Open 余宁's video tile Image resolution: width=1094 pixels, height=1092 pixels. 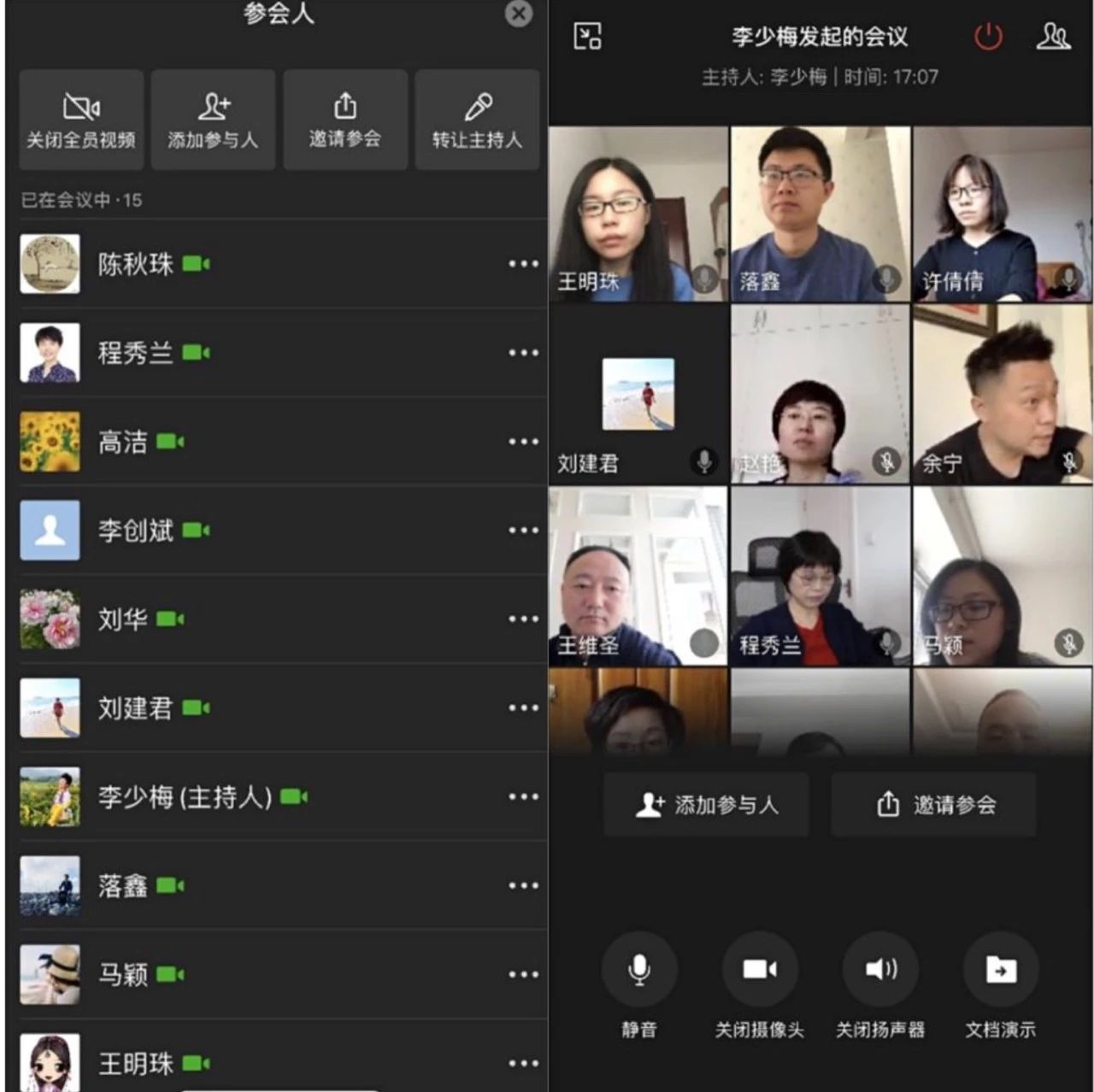pyautogui.click(x=1002, y=395)
